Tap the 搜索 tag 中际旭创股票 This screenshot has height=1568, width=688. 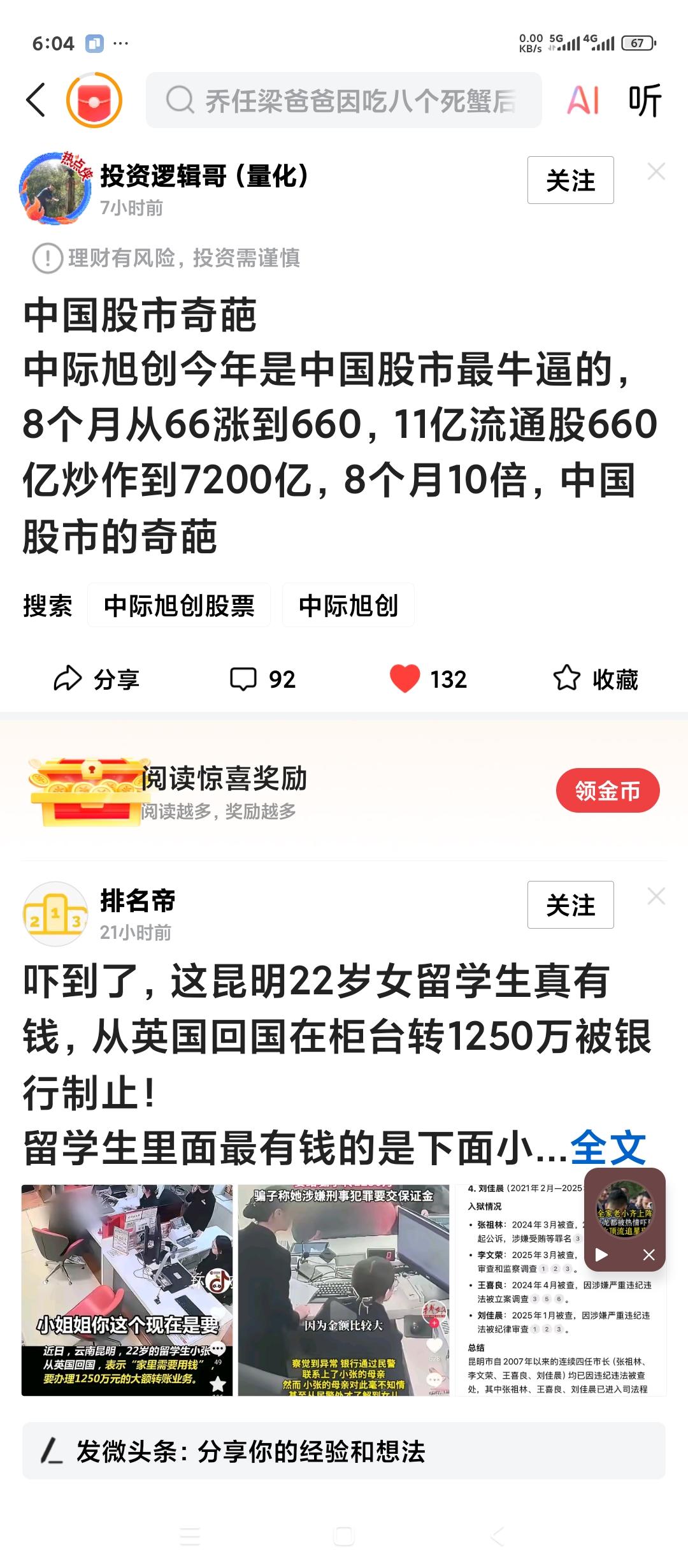point(180,607)
